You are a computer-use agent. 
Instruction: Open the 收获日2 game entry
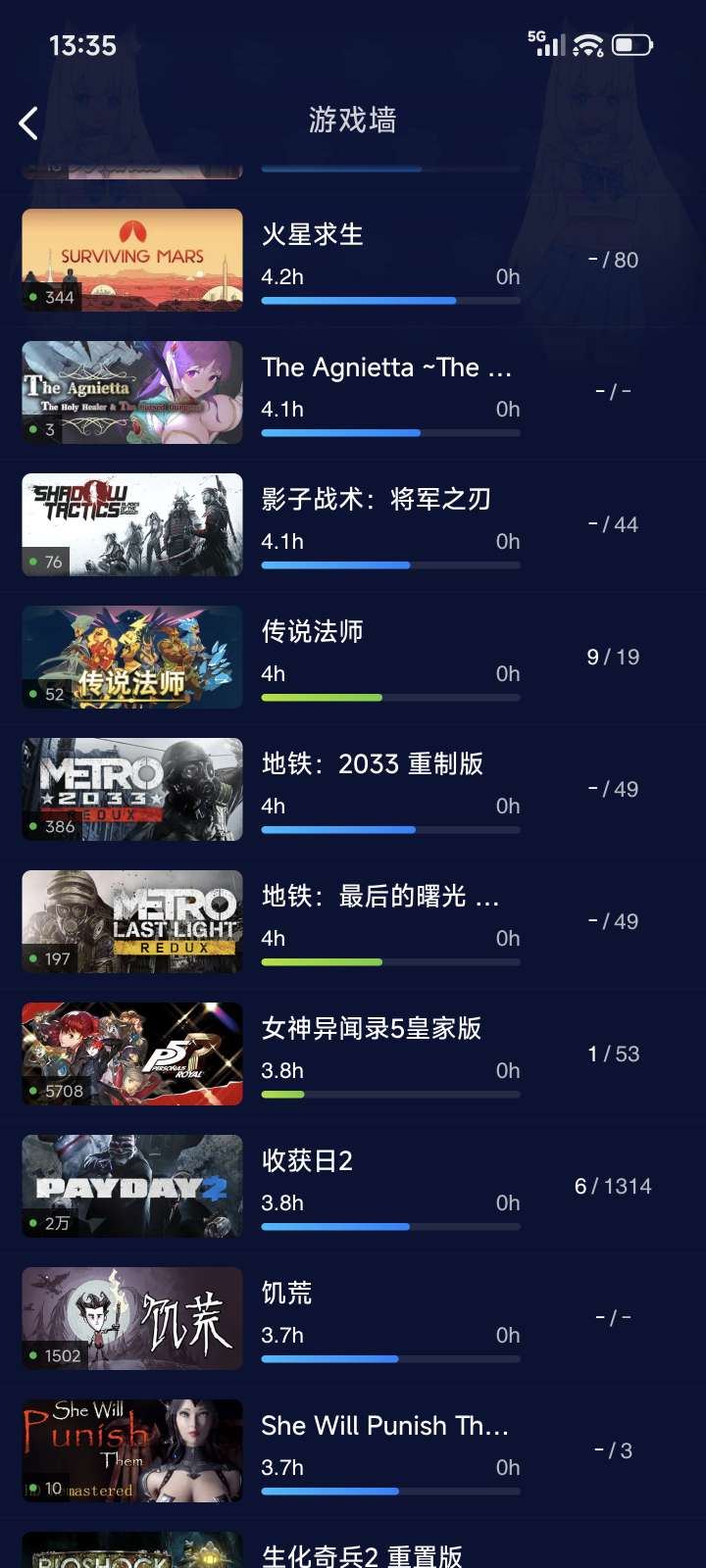pyautogui.click(x=353, y=1186)
